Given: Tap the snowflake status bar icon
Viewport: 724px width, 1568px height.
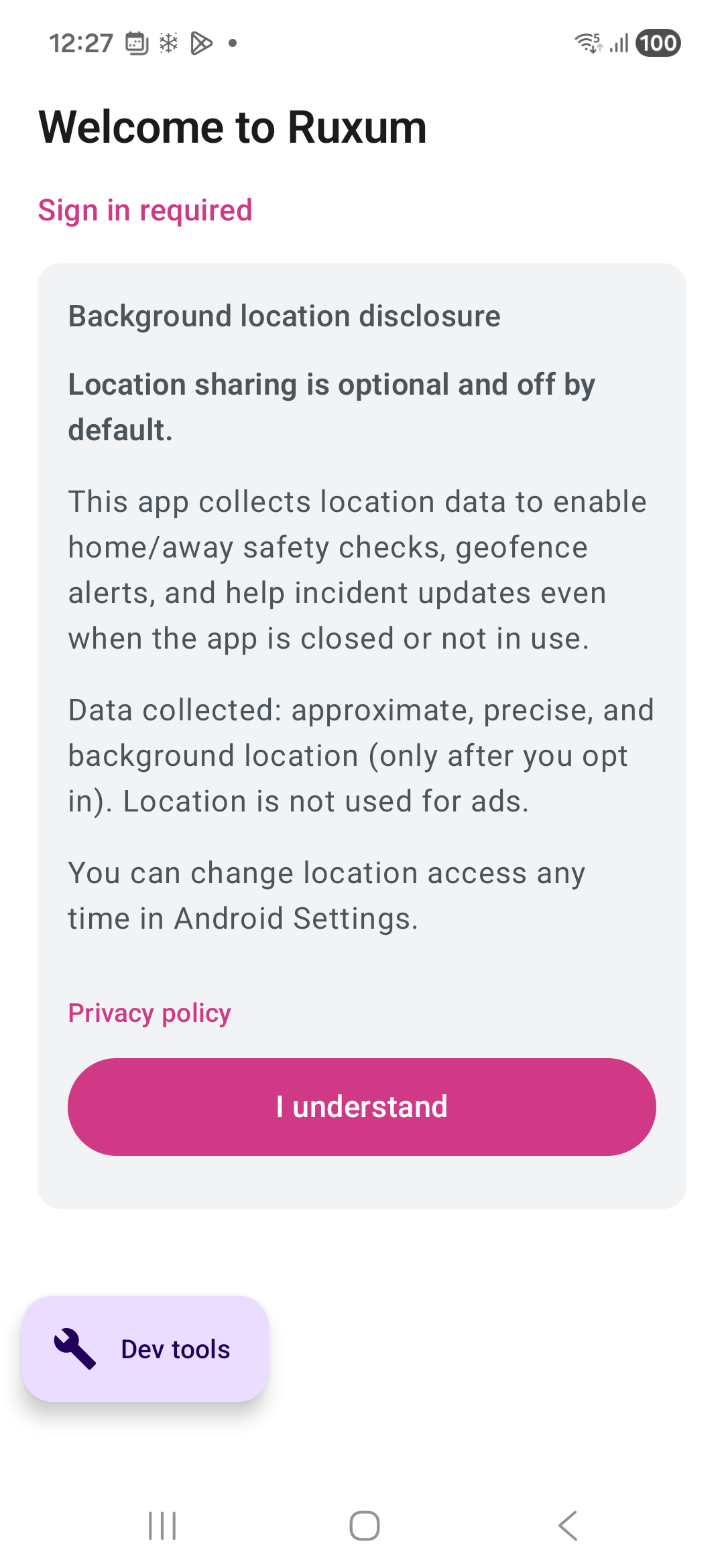Looking at the screenshot, I should pos(168,43).
